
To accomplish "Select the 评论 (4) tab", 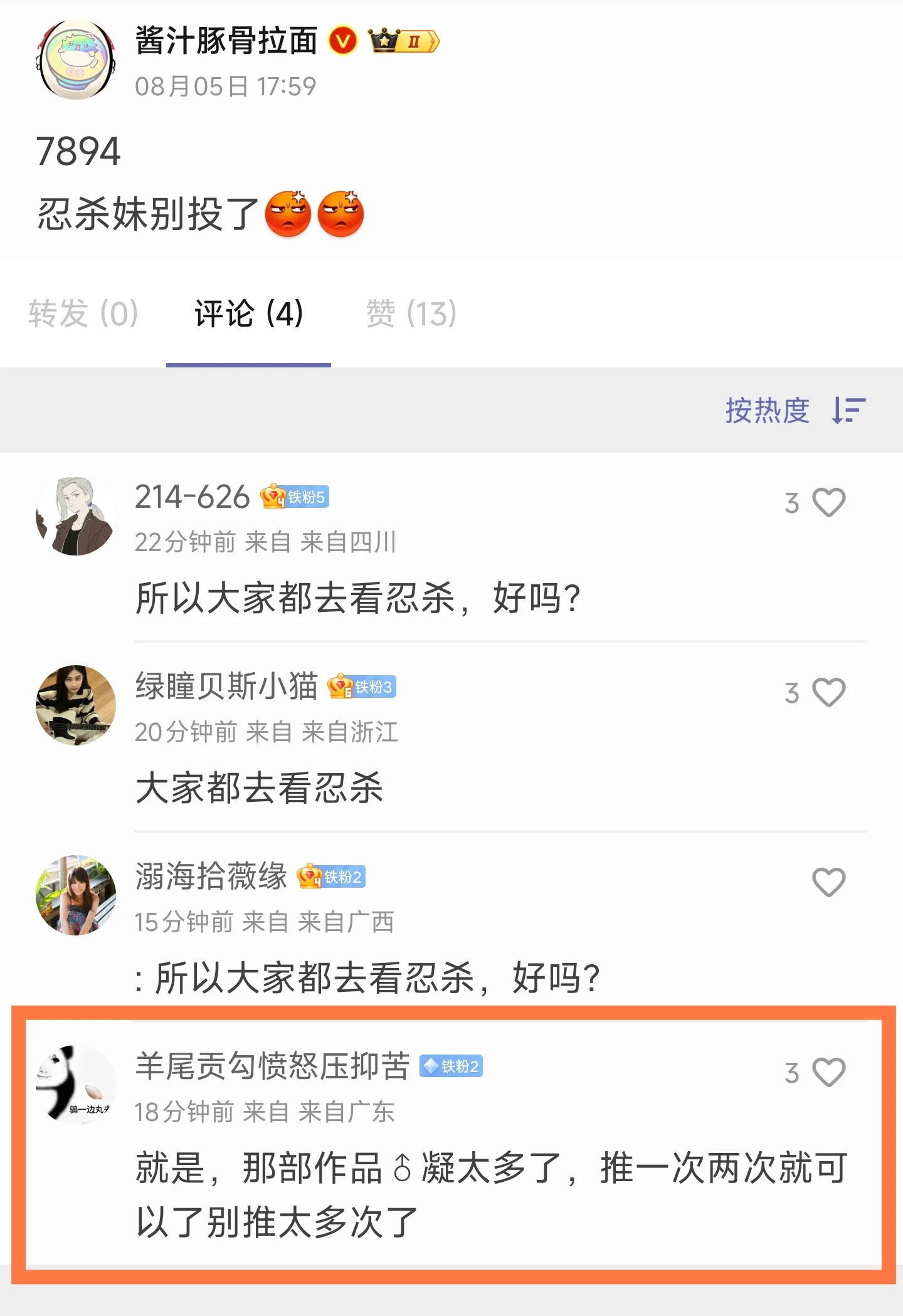I will coord(249,313).
